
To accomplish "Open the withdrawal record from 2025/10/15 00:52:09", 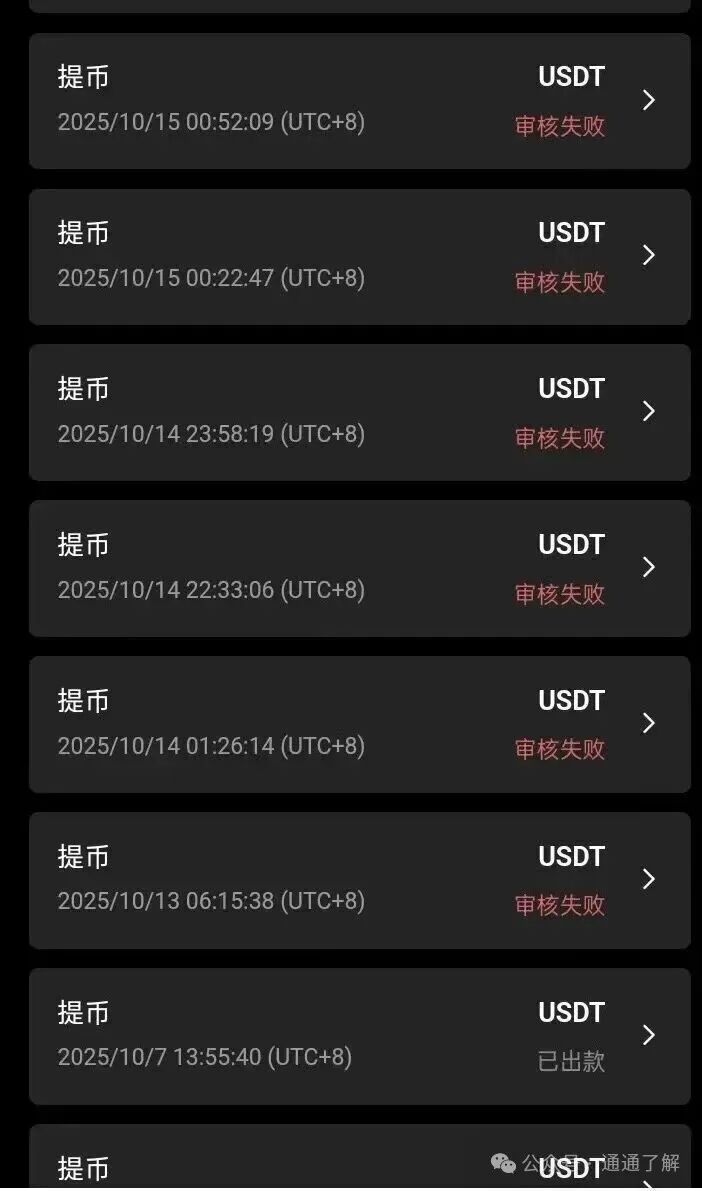I will 359,101.
